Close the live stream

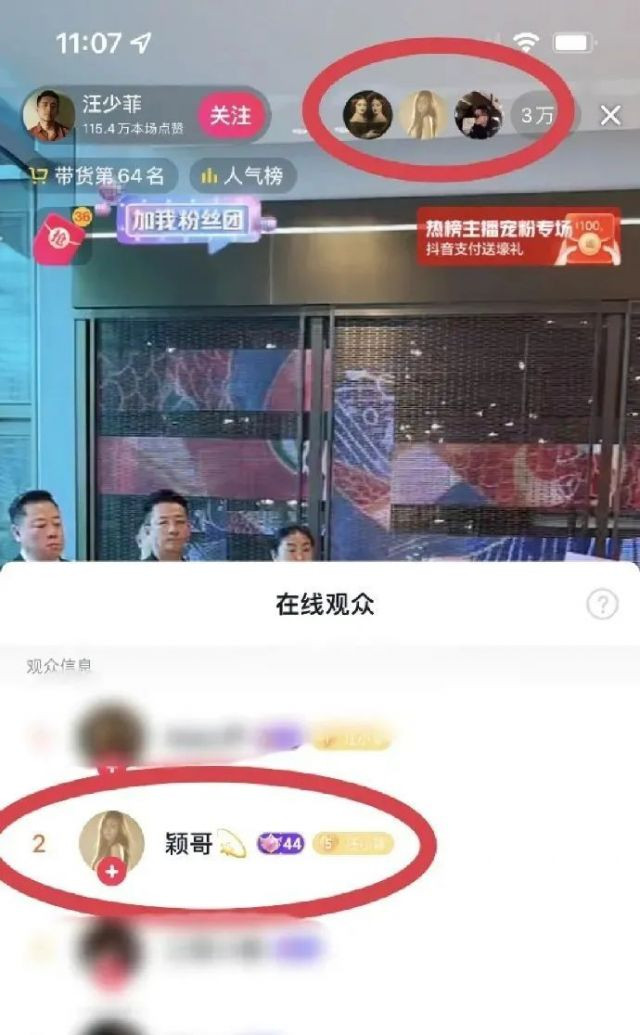pos(610,116)
